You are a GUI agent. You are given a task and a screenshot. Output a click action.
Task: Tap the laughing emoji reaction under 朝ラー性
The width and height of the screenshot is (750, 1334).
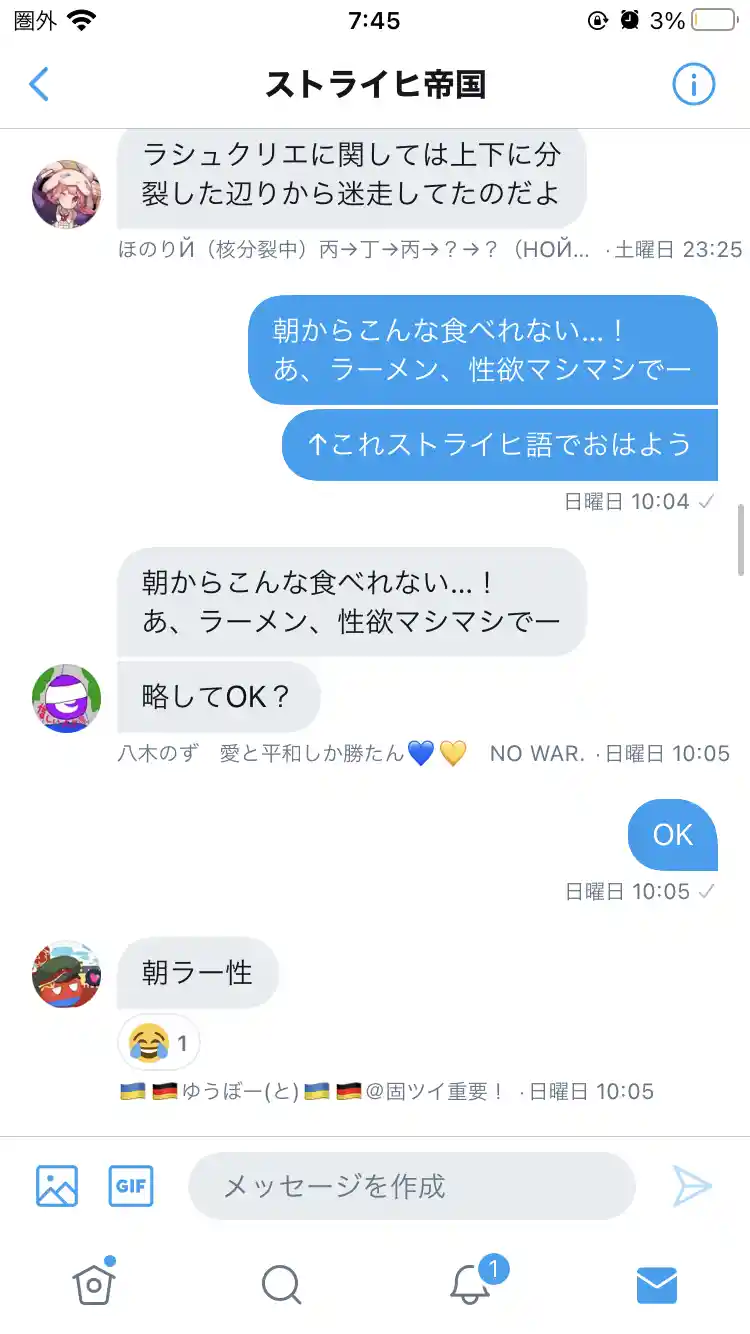[x=158, y=1043]
